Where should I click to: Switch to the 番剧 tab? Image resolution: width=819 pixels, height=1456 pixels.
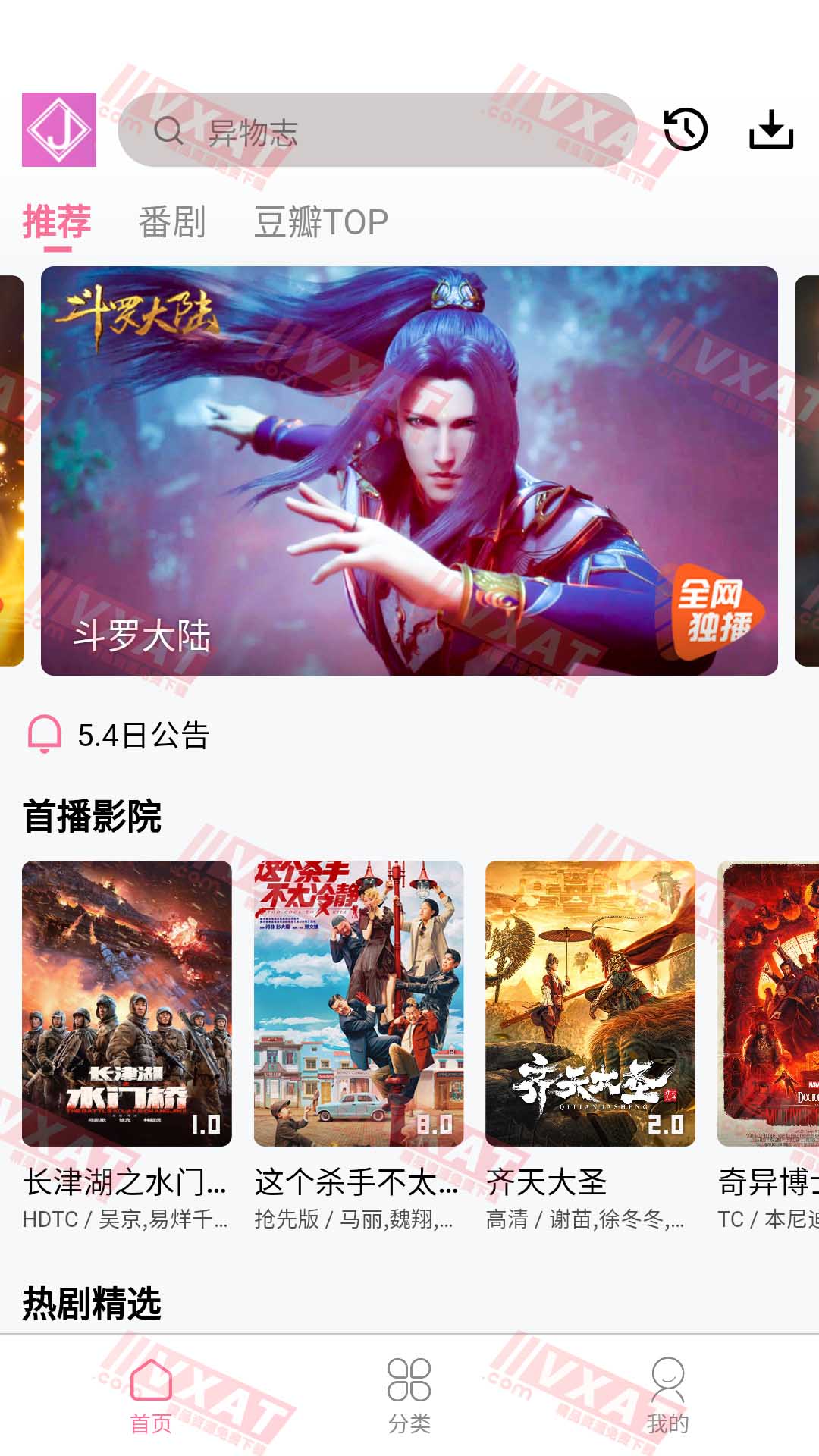click(173, 221)
